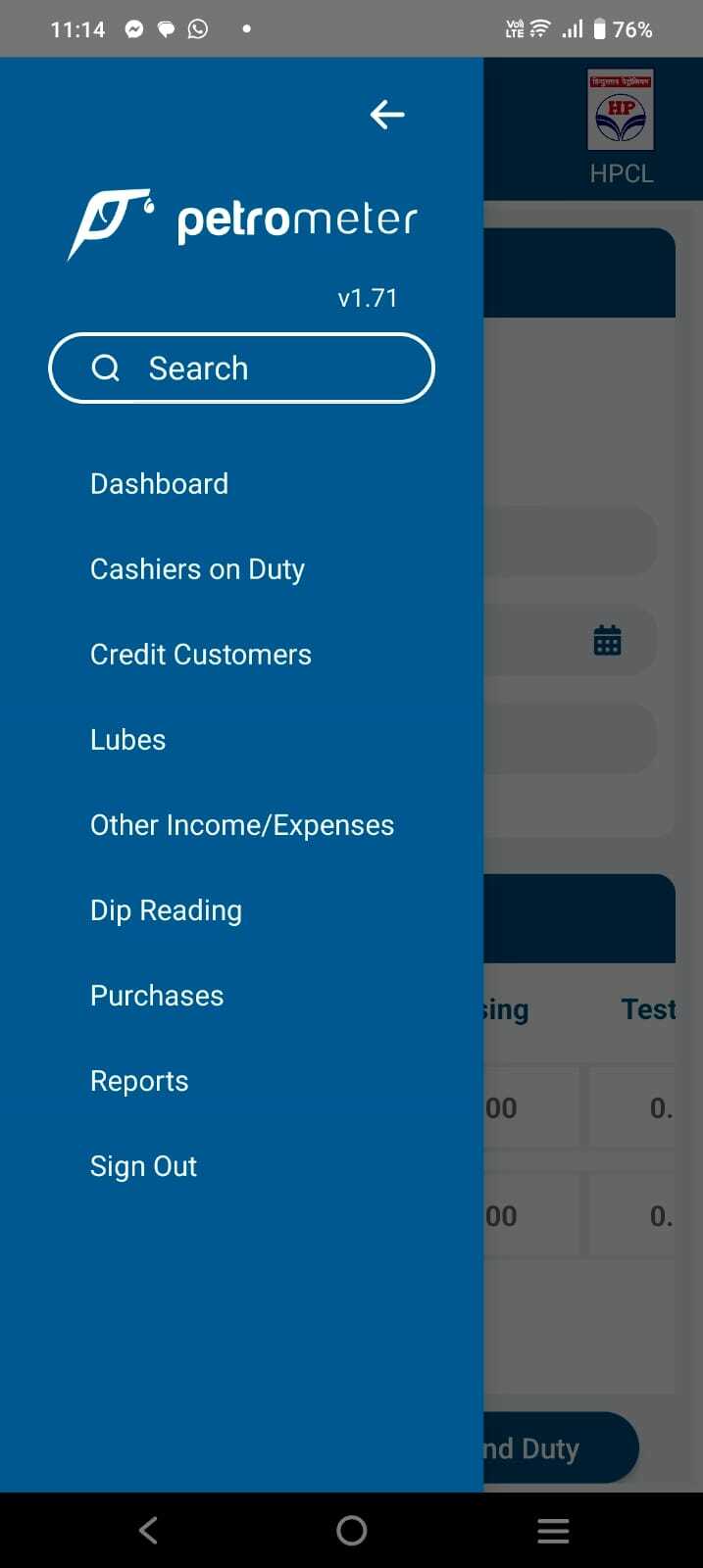The height and width of the screenshot is (1568, 703).
Task: Tap the system back button
Action: [x=148, y=1530]
